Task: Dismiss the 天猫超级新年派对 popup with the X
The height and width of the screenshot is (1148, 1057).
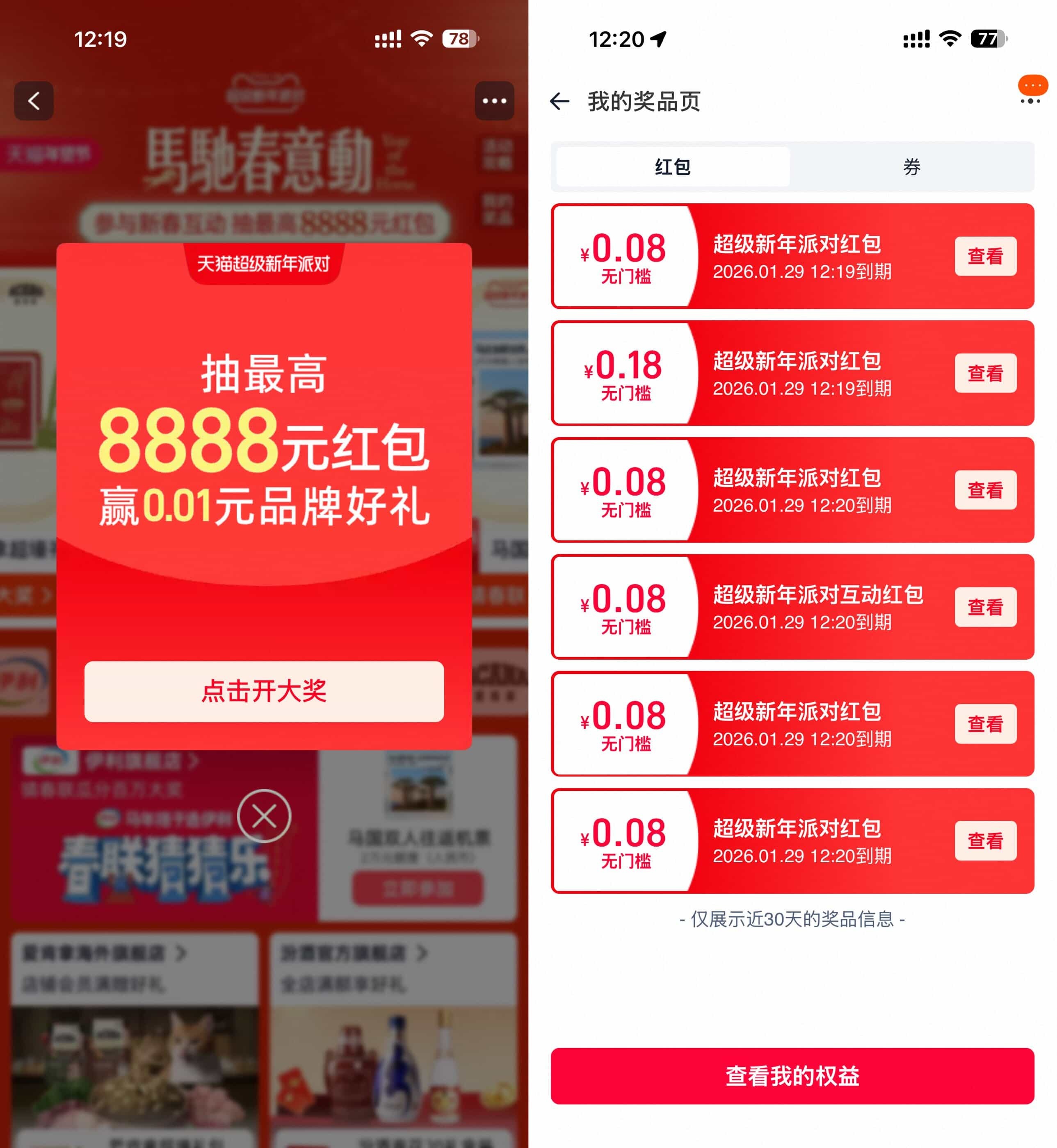Action: pyautogui.click(x=264, y=816)
